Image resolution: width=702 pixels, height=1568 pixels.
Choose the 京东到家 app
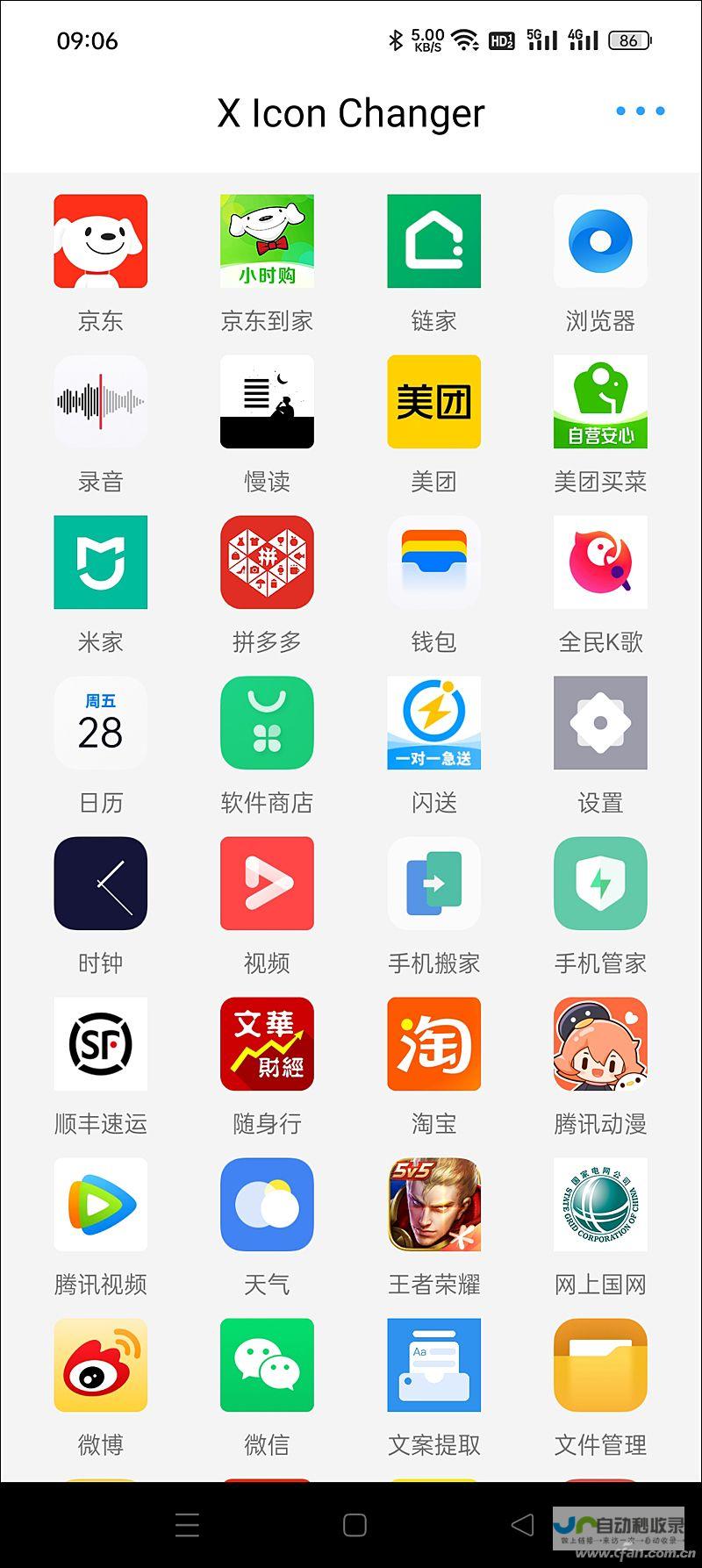(267, 241)
